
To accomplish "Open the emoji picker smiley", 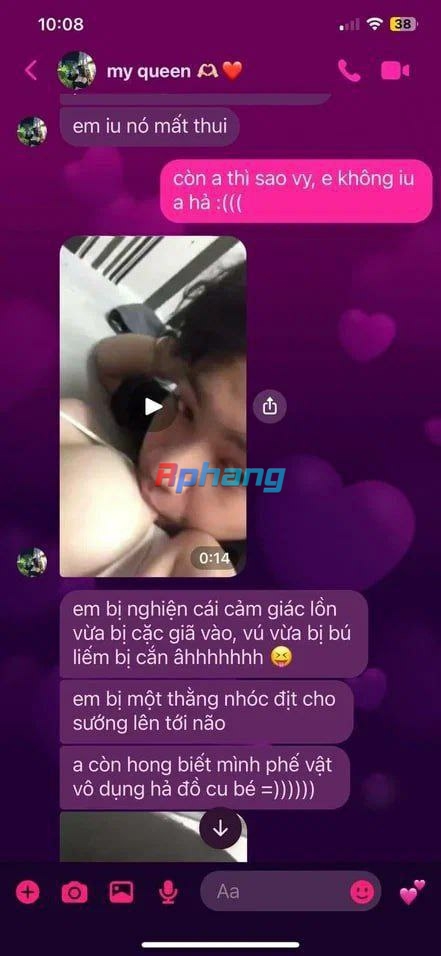I will pyautogui.click(x=362, y=893).
